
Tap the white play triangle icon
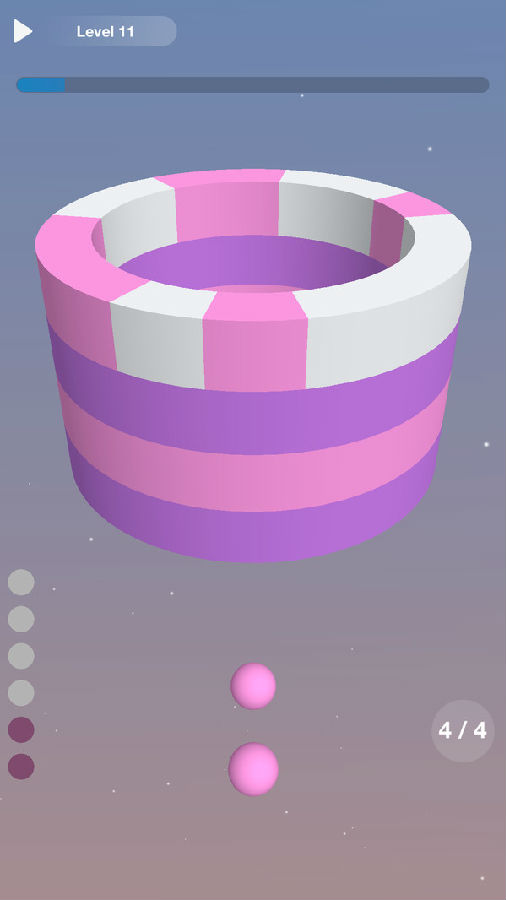[x=23, y=31]
